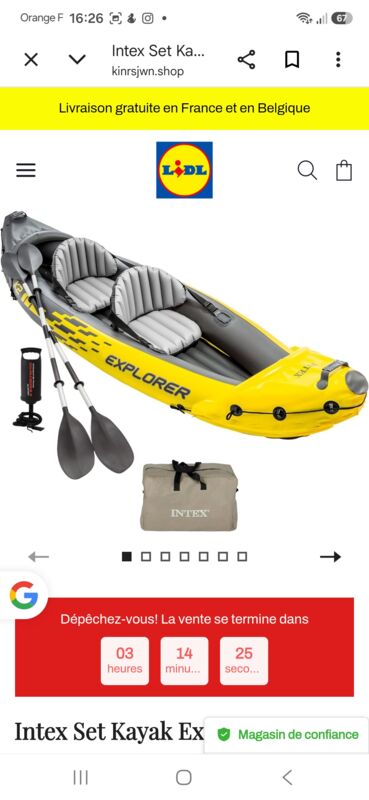Screen dimensions: 369x800
Task: Open the Magasin de confiance badge
Action: [287, 735]
